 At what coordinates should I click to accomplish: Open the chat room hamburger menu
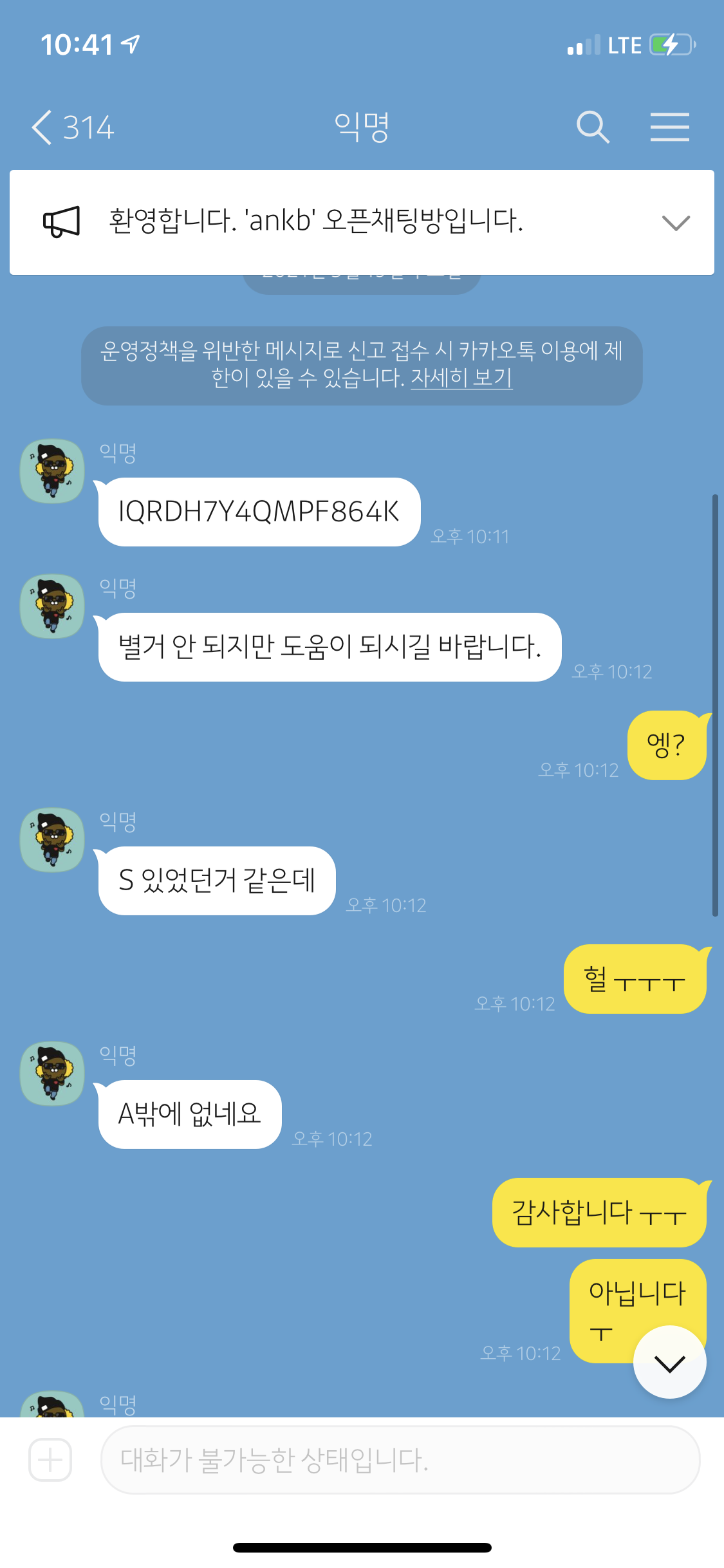pos(669,127)
